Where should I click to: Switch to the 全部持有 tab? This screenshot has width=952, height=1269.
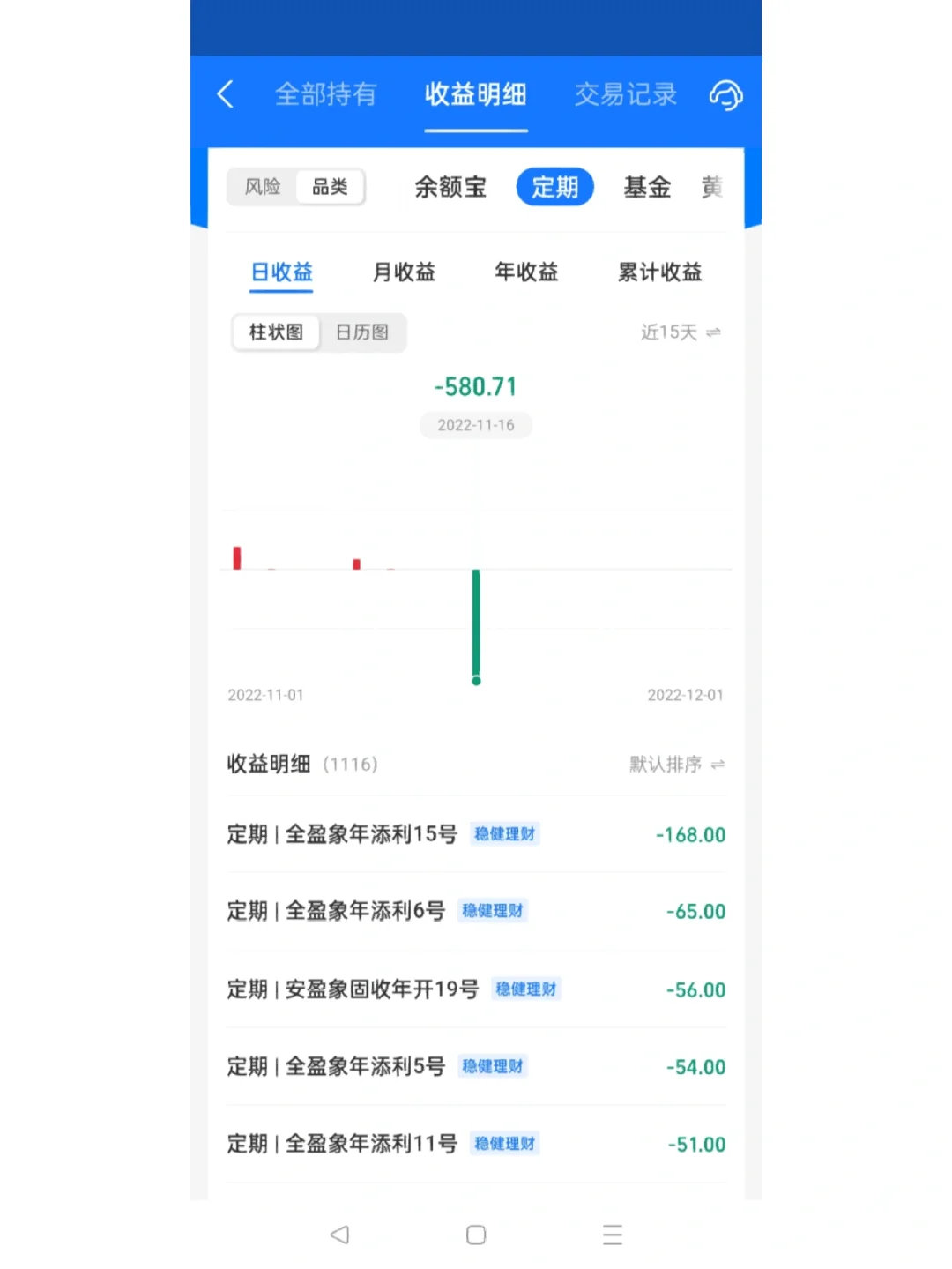325,94
